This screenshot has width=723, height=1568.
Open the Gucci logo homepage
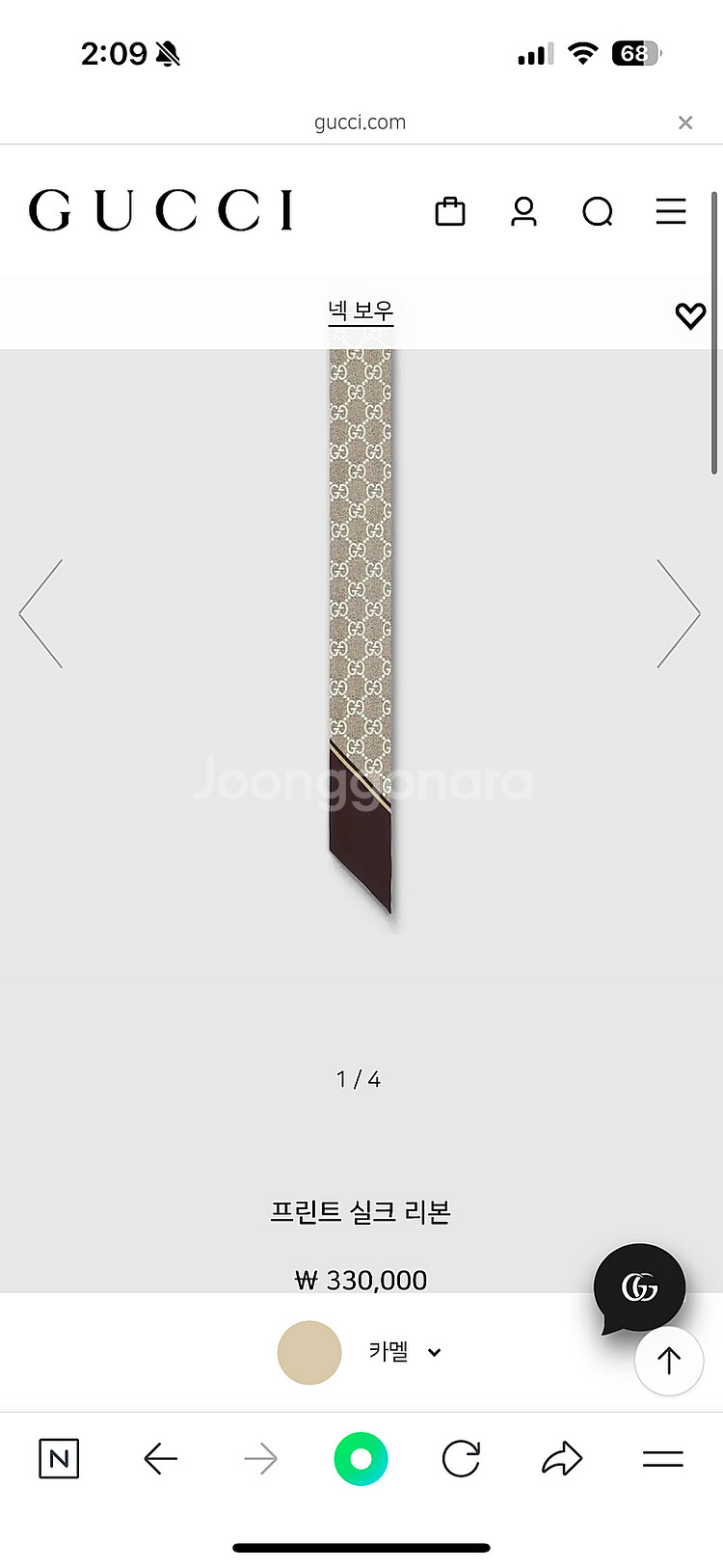click(x=161, y=211)
